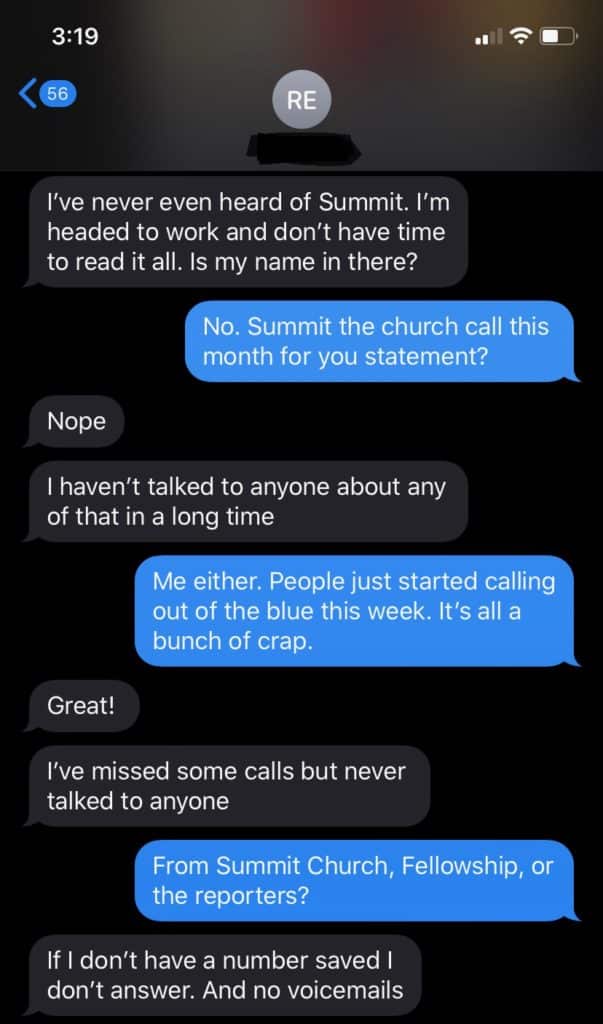Open the RE contact details
603x1024 pixels.
coord(301,100)
